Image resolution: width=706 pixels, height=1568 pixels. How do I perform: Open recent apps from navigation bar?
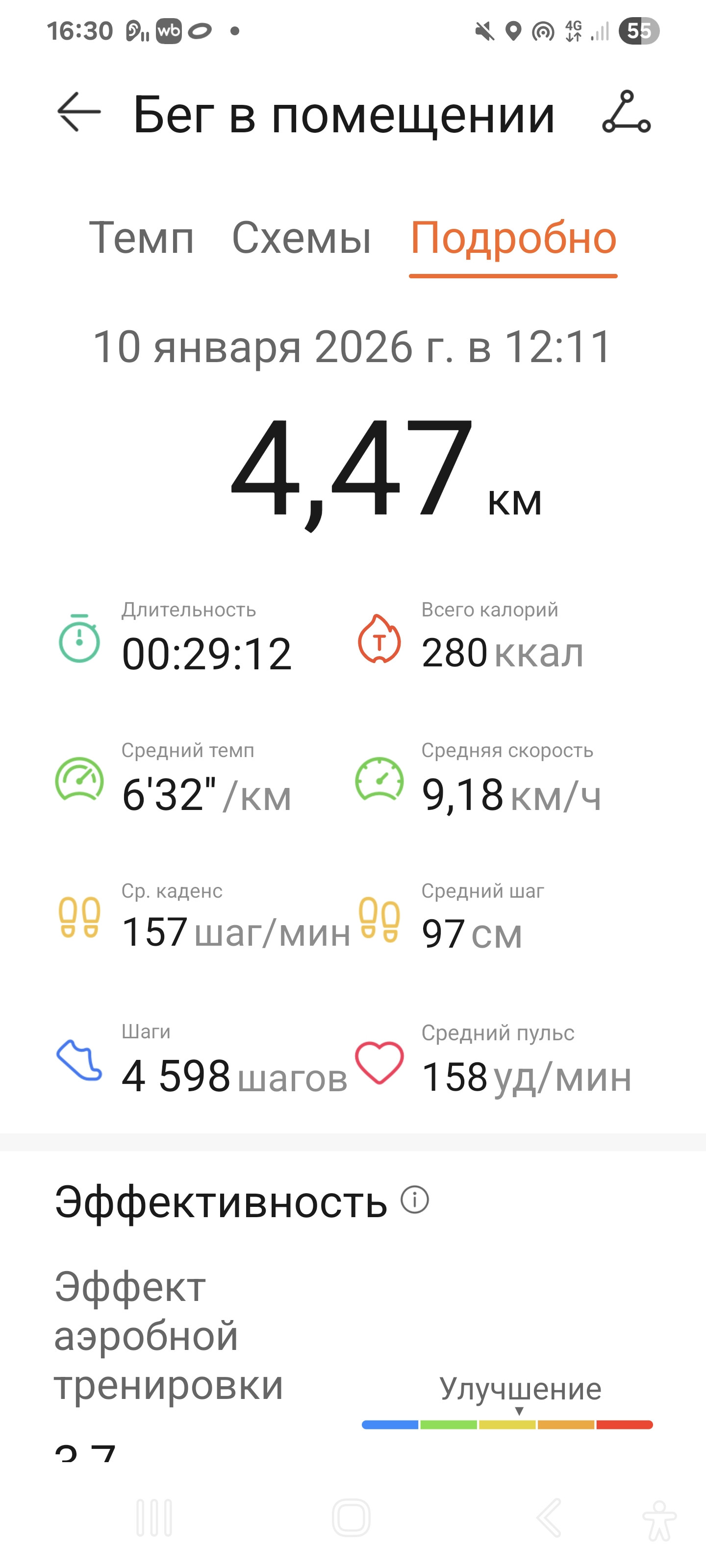(155, 1518)
